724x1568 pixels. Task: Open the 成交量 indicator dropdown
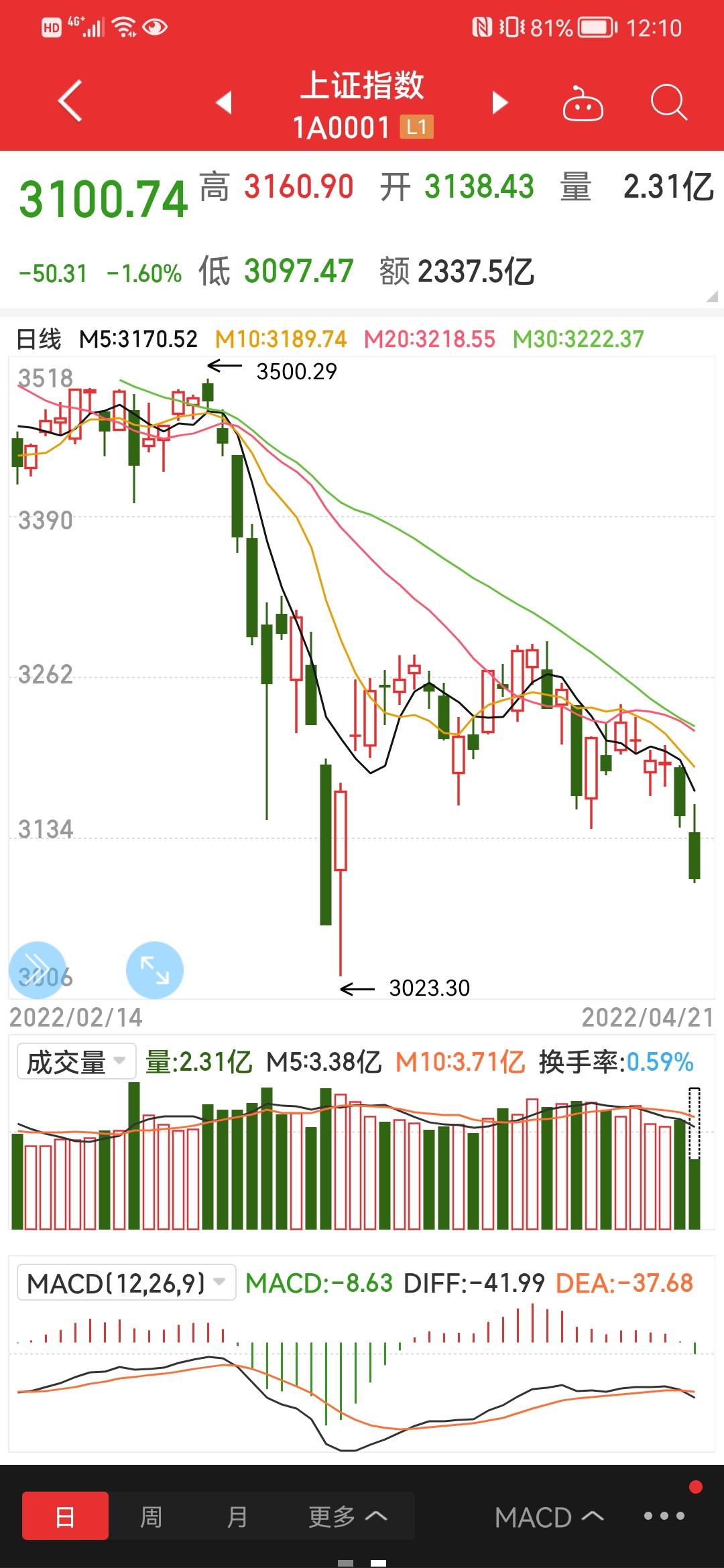click(76, 1061)
